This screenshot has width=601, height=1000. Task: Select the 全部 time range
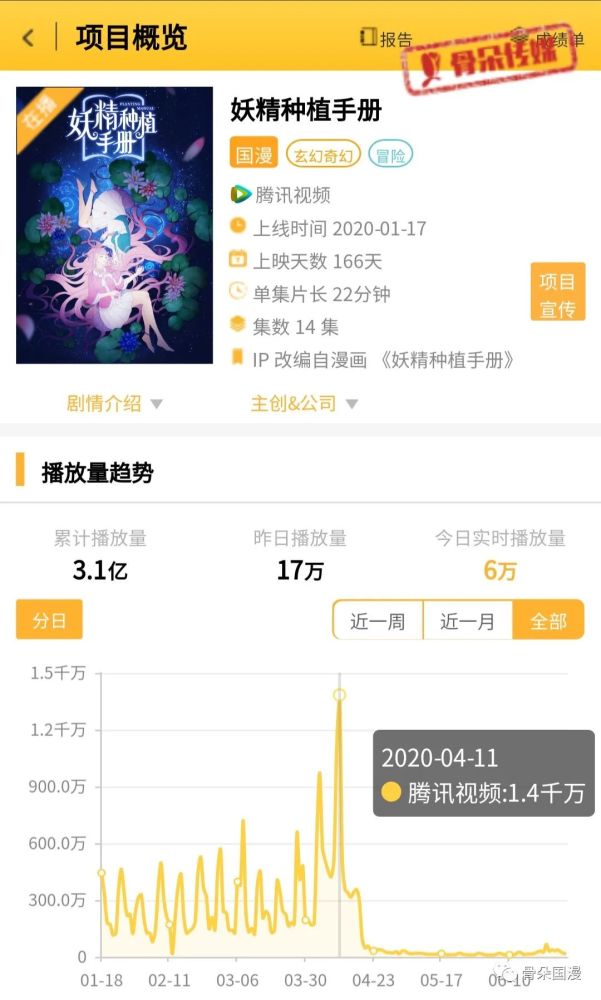click(548, 621)
